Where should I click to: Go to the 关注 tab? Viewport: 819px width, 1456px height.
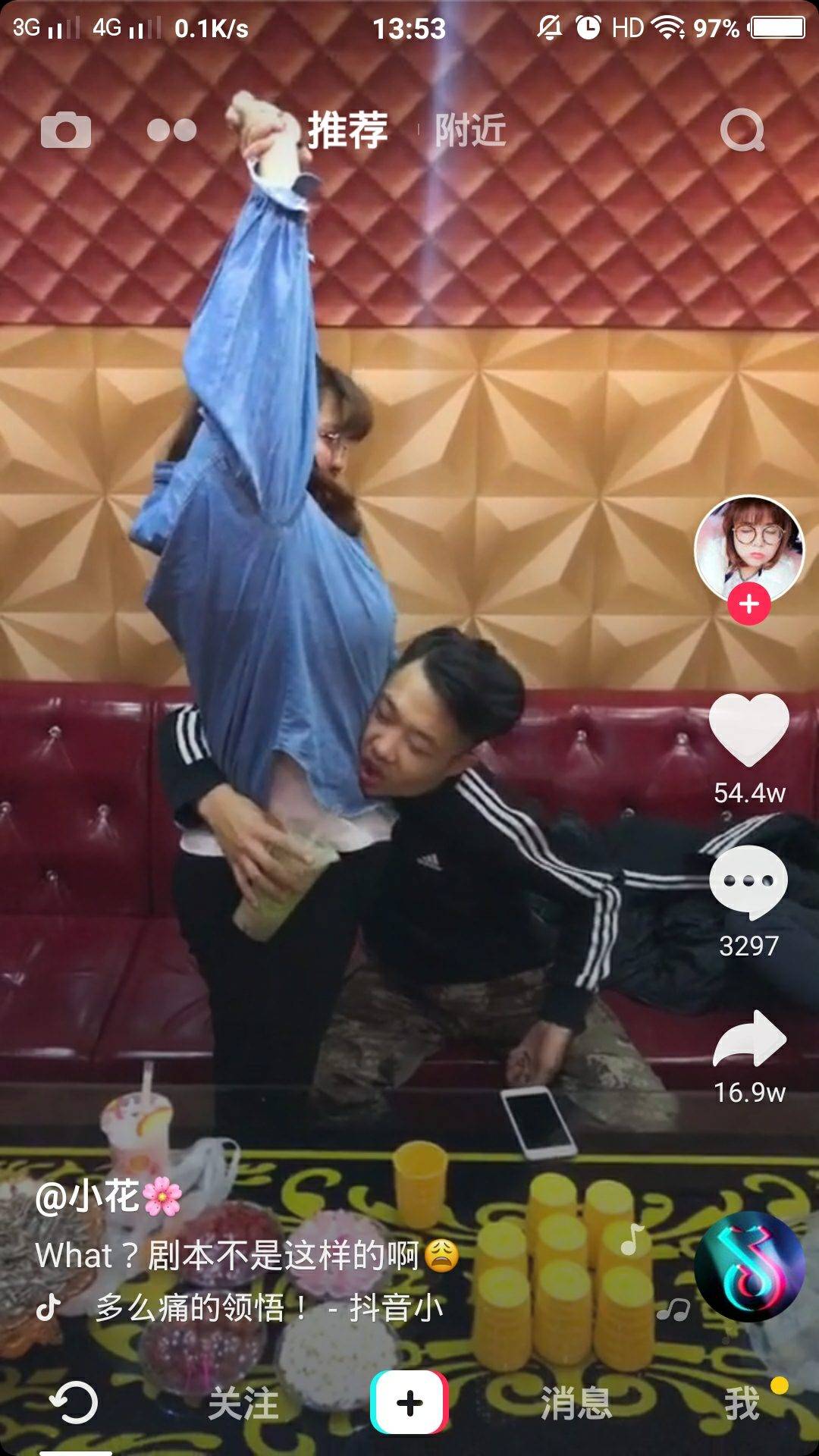click(243, 1403)
